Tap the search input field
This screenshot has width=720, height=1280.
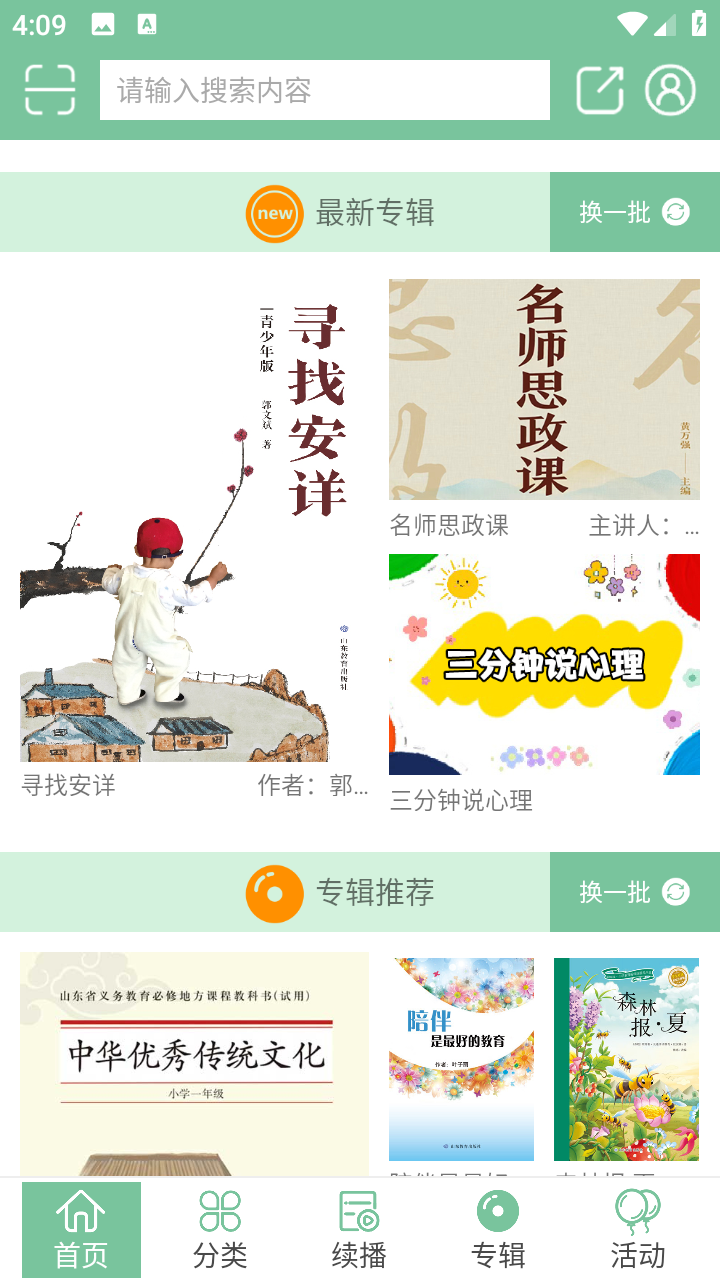click(x=325, y=90)
